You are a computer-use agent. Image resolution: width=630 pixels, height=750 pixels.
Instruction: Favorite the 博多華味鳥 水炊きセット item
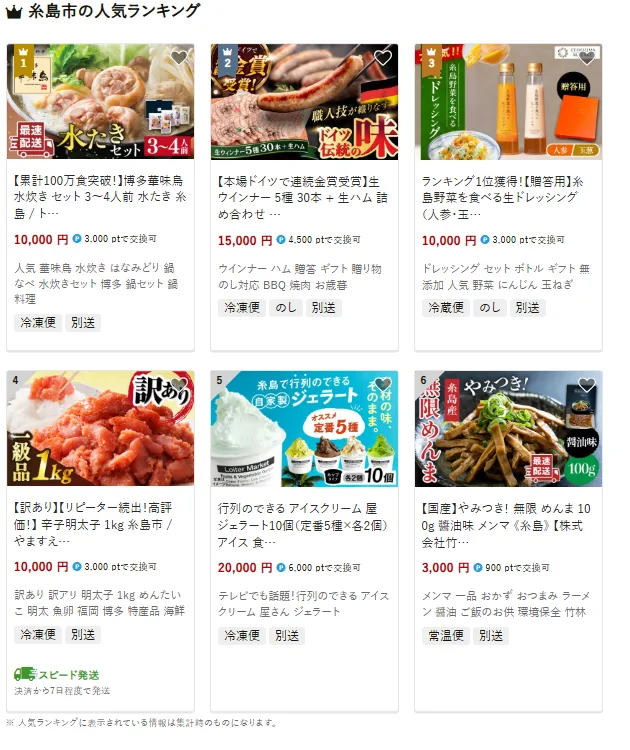(x=179, y=58)
